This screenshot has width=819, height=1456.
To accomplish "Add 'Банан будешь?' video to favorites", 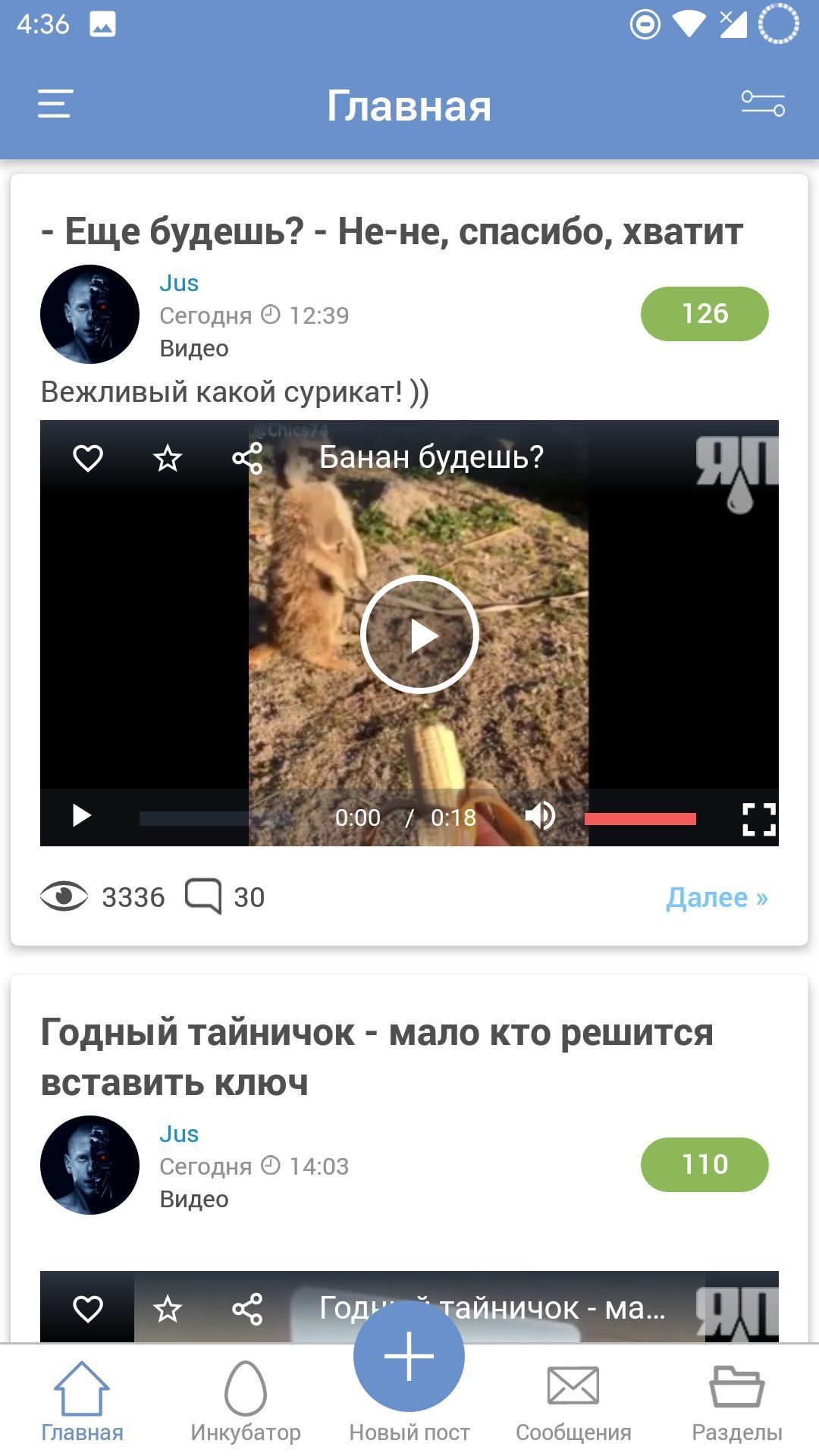I will (168, 458).
